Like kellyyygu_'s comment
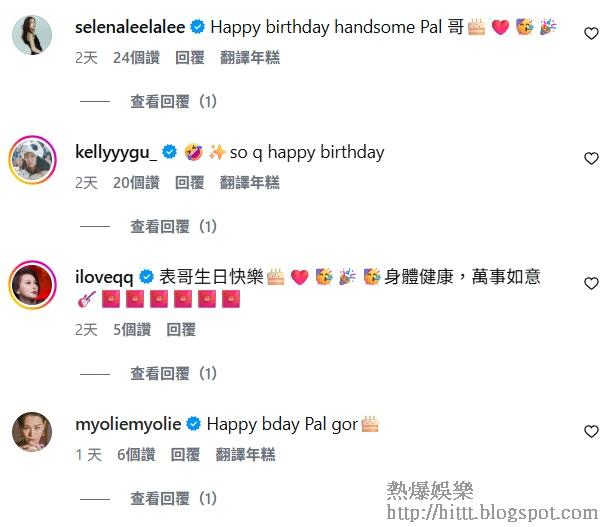Image resolution: width=613 pixels, height=527 pixels. click(591, 158)
